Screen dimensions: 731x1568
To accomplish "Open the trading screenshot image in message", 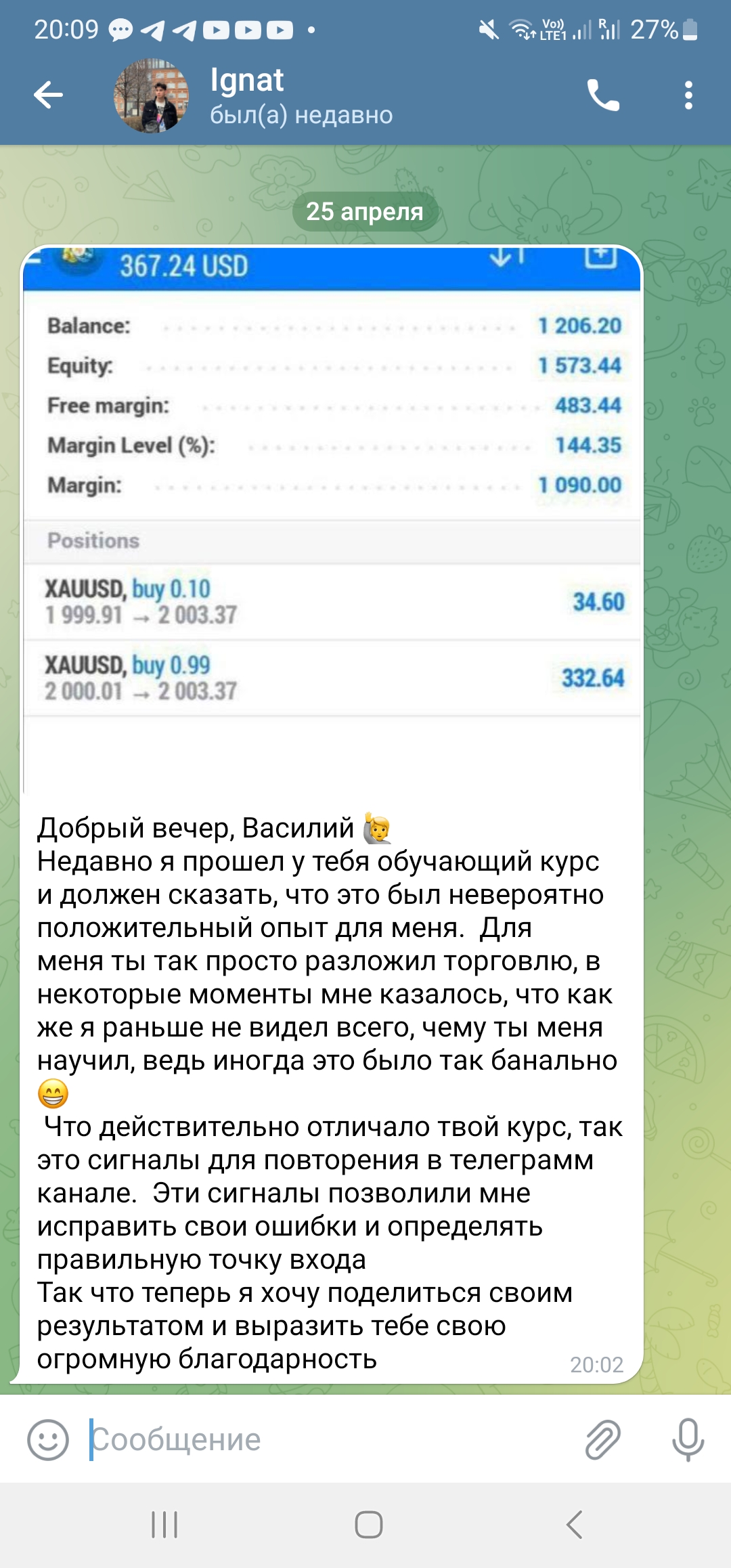I will point(332,515).
